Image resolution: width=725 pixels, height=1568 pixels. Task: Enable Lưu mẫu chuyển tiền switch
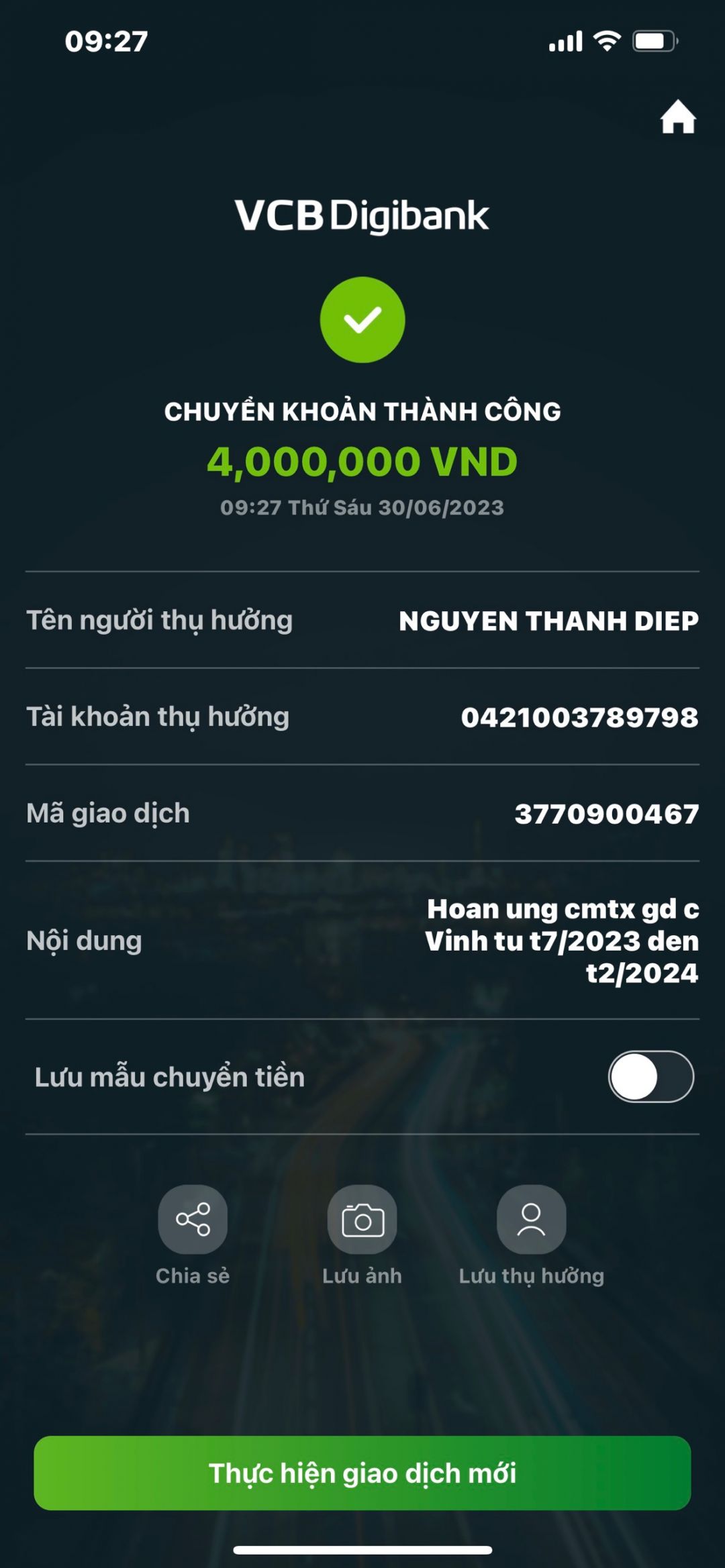click(650, 1076)
